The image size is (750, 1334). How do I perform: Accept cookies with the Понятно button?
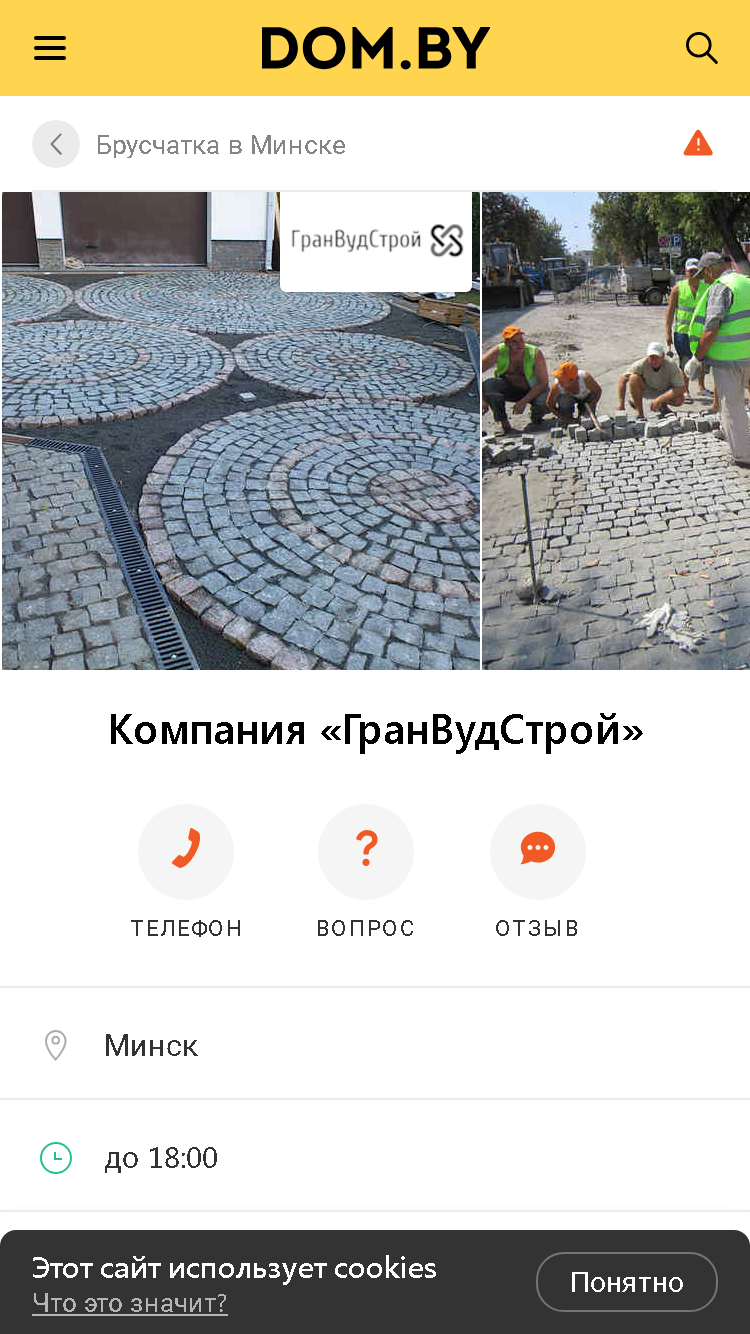627,1282
